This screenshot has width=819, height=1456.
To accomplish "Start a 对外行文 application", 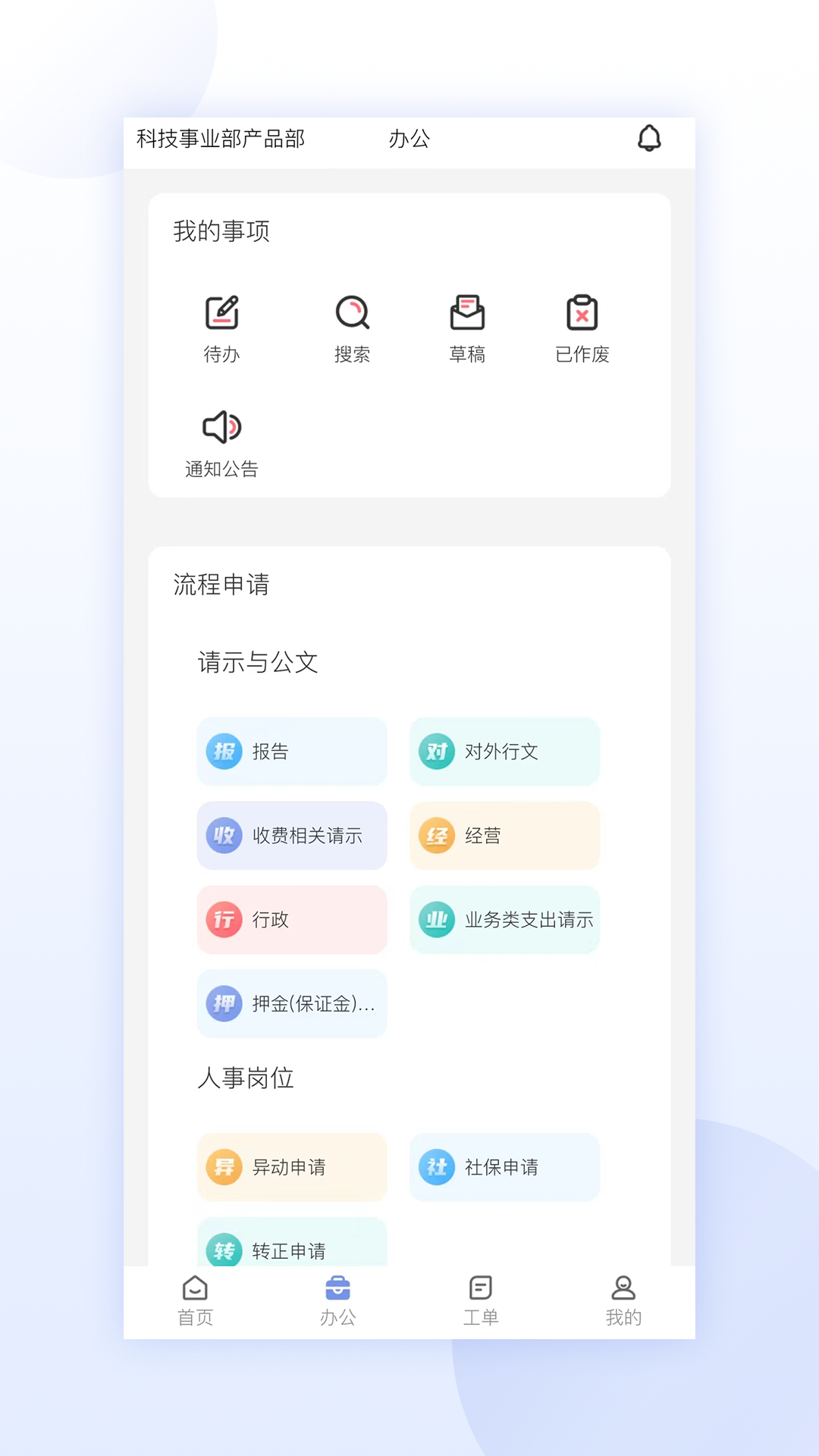I will point(504,752).
